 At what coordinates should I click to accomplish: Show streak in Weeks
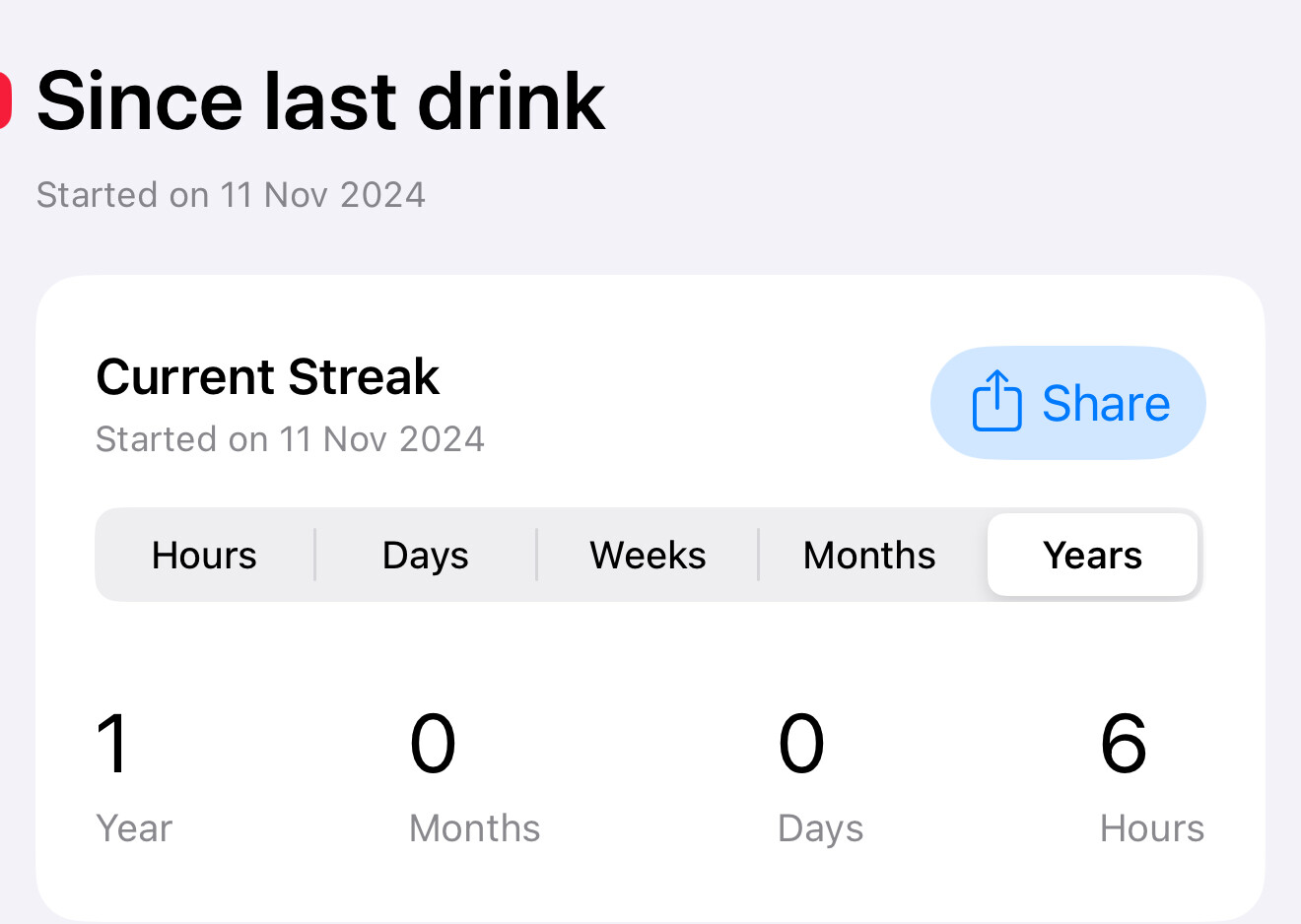pyautogui.click(x=648, y=556)
